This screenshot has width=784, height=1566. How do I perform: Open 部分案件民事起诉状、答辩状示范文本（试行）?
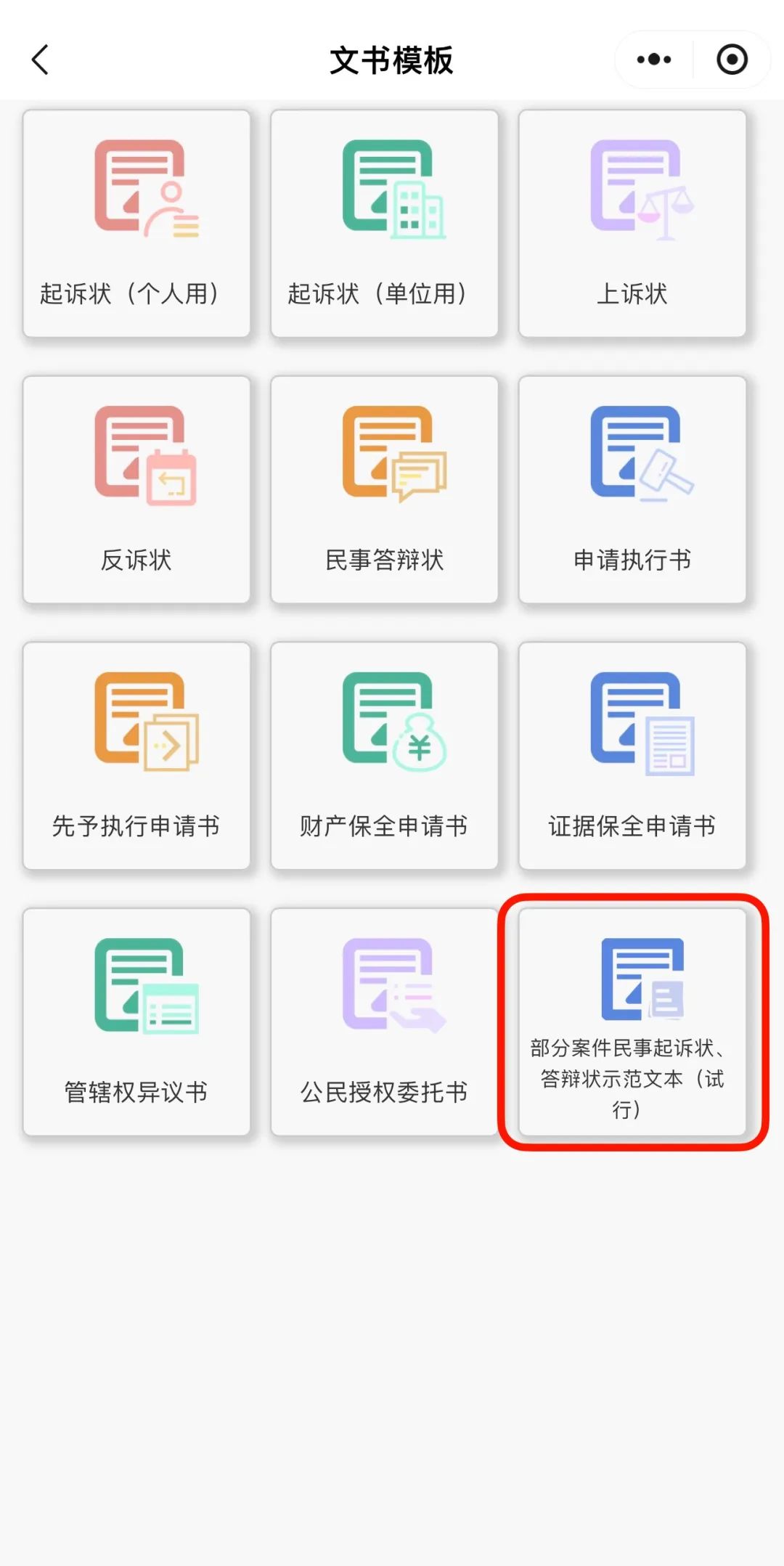coord(632,1021)
